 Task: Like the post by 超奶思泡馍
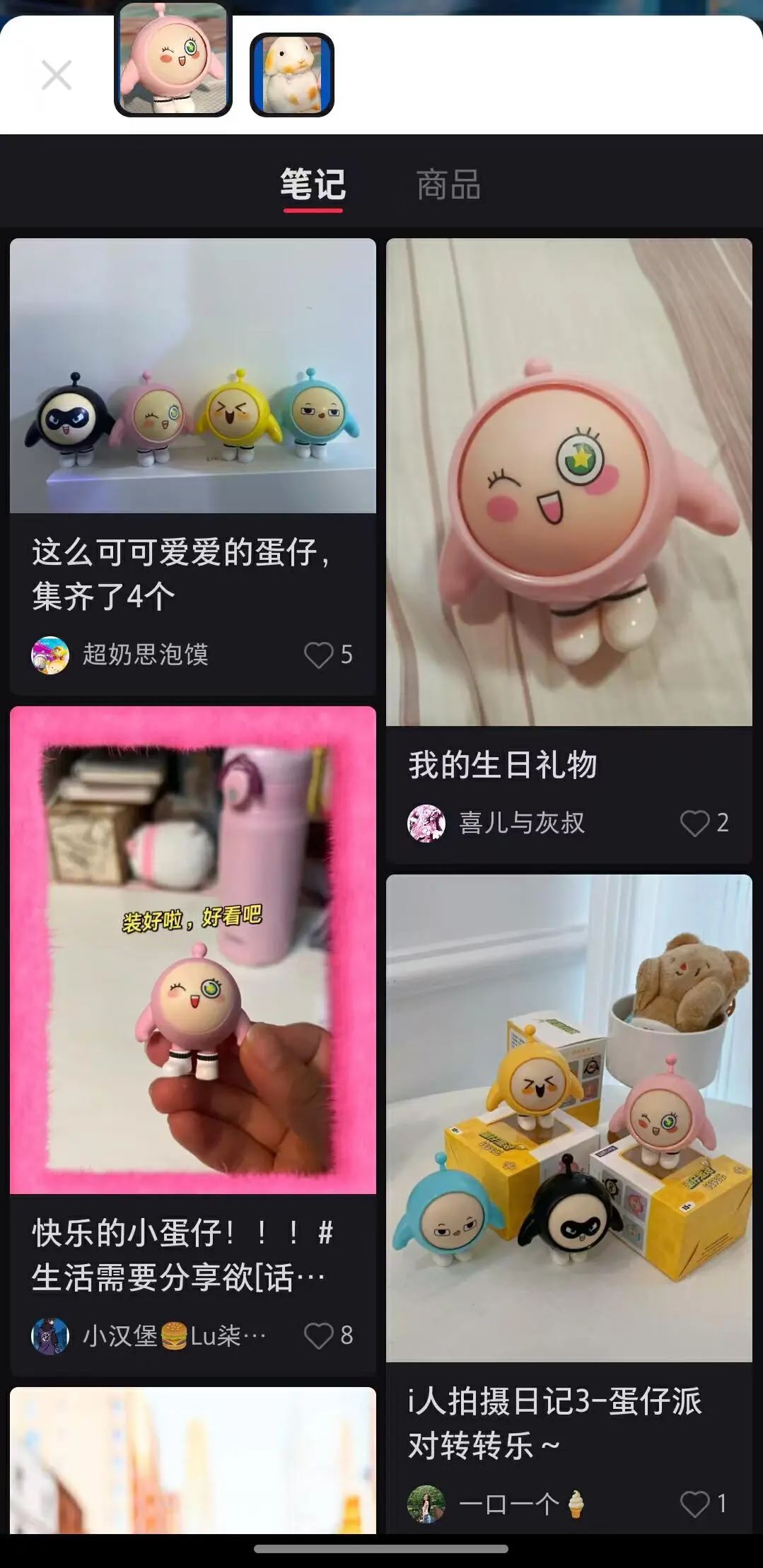tap(319, 655)
